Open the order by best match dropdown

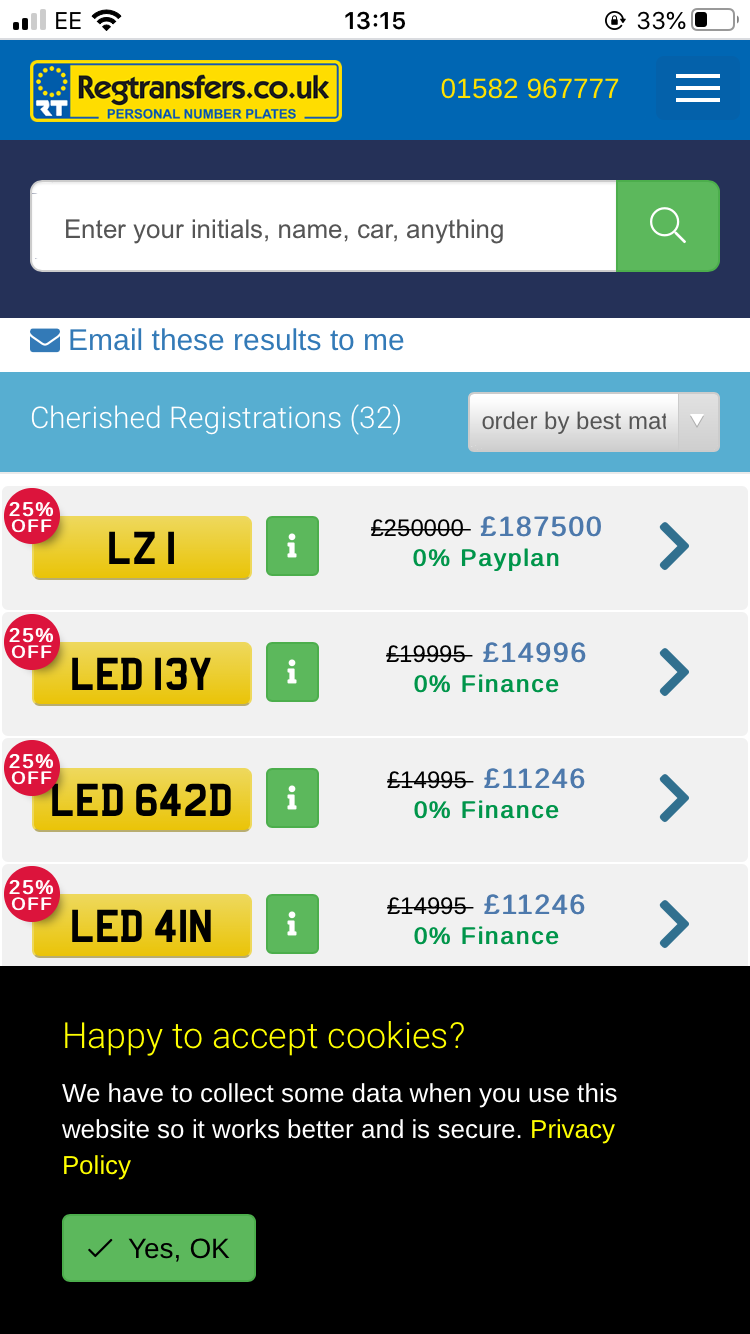[x=593, y=421]
